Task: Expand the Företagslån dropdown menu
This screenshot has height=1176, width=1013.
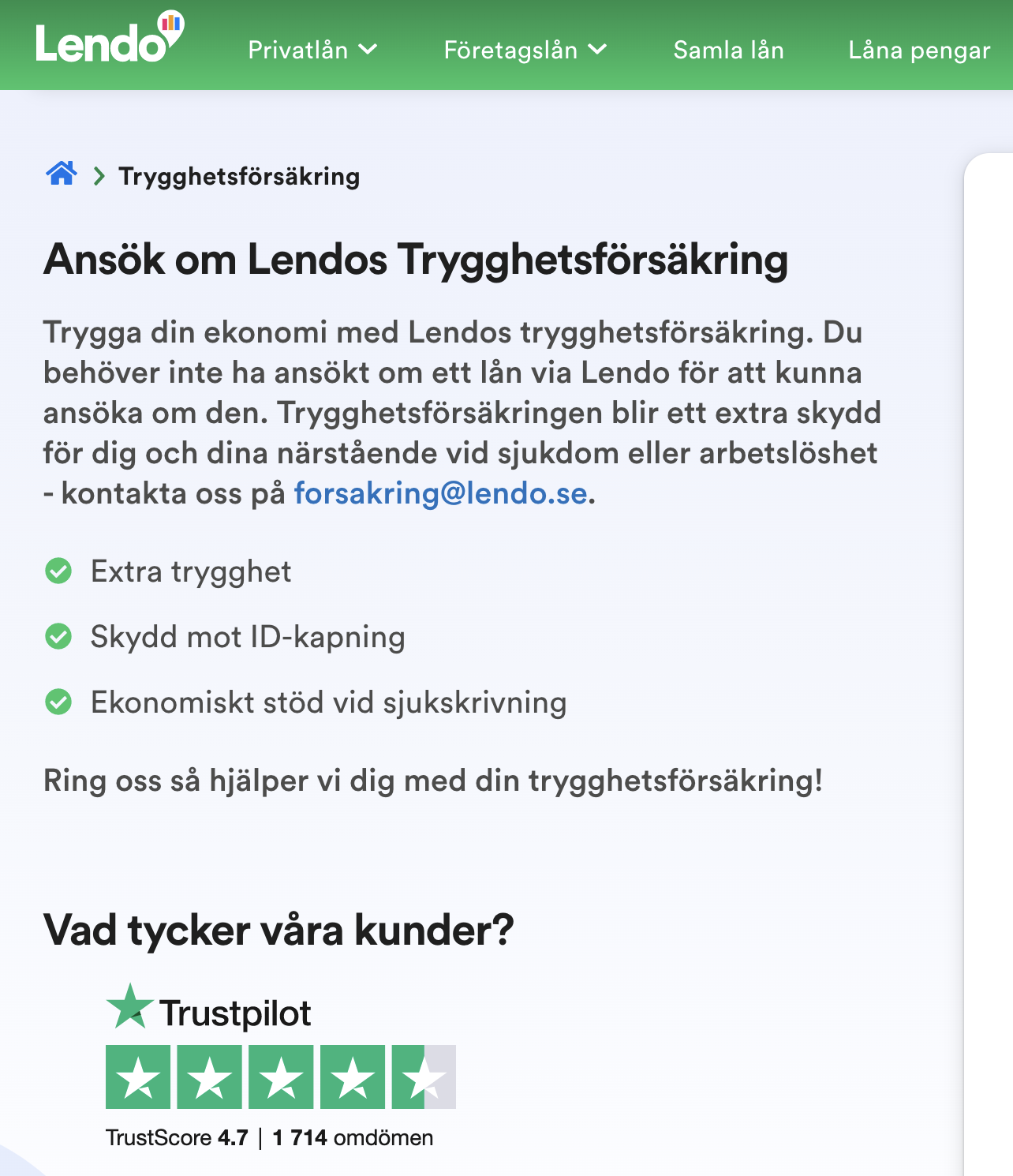Action: coord(525,50)
